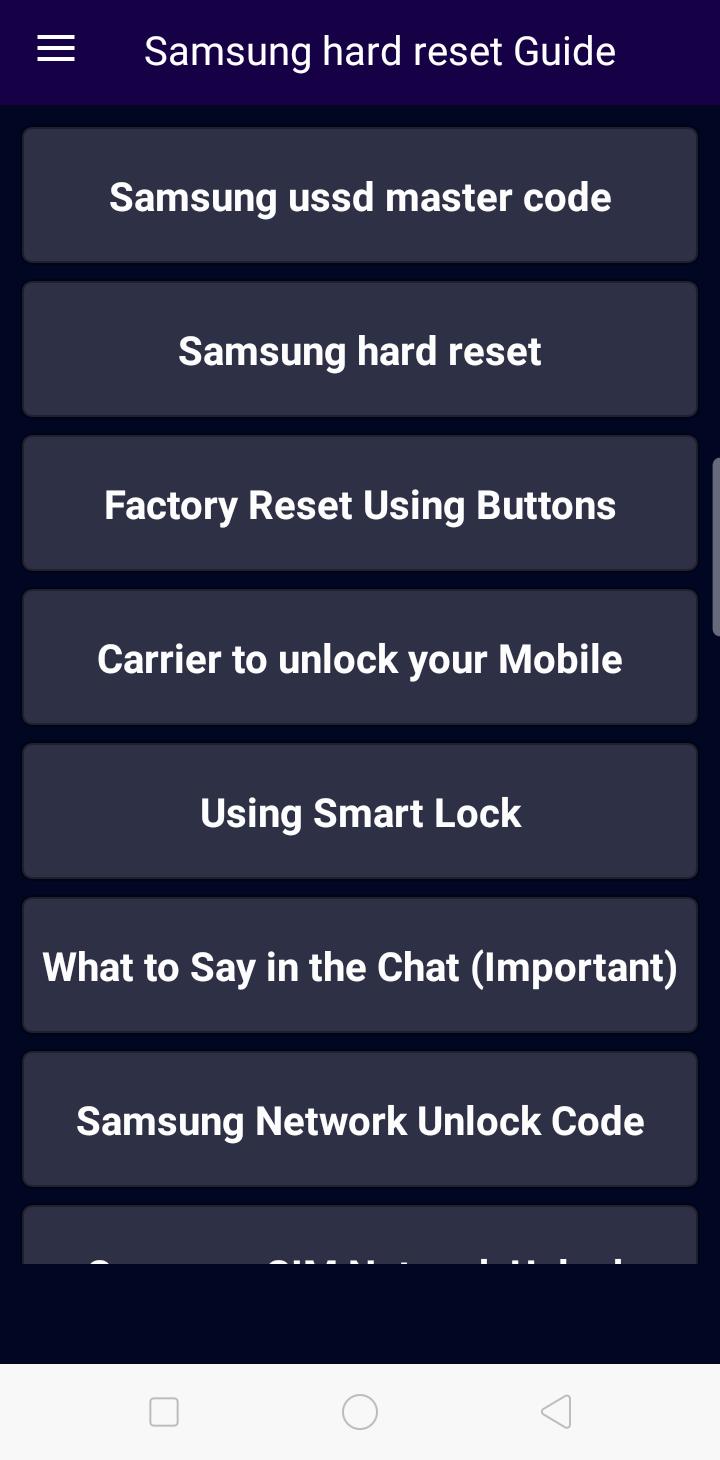Open Factory Reset Using Buttons guide
This screenshot has width=720, height=1460.
point(360,504)
